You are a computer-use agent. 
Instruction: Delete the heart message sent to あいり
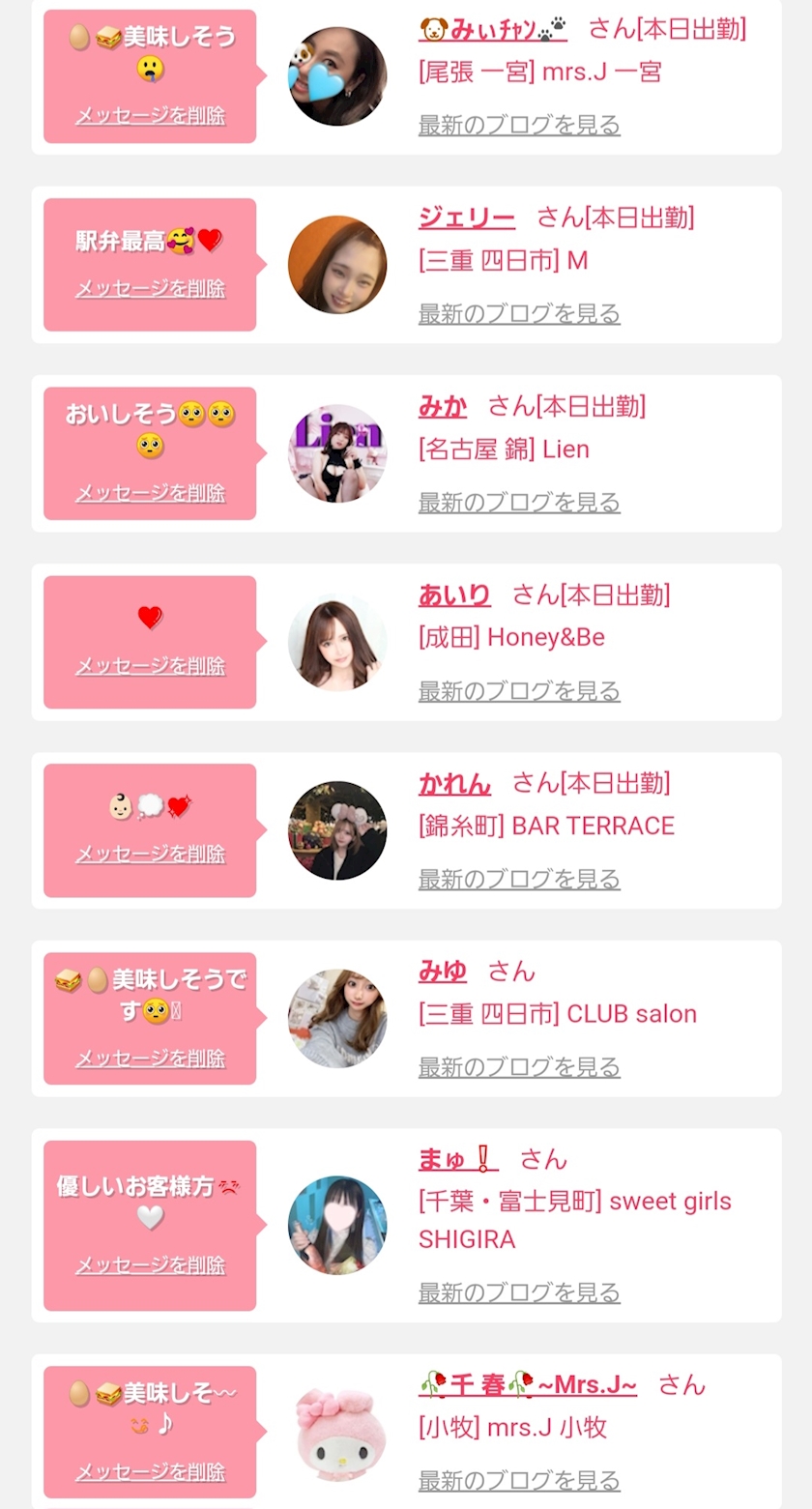pos(150,665)
